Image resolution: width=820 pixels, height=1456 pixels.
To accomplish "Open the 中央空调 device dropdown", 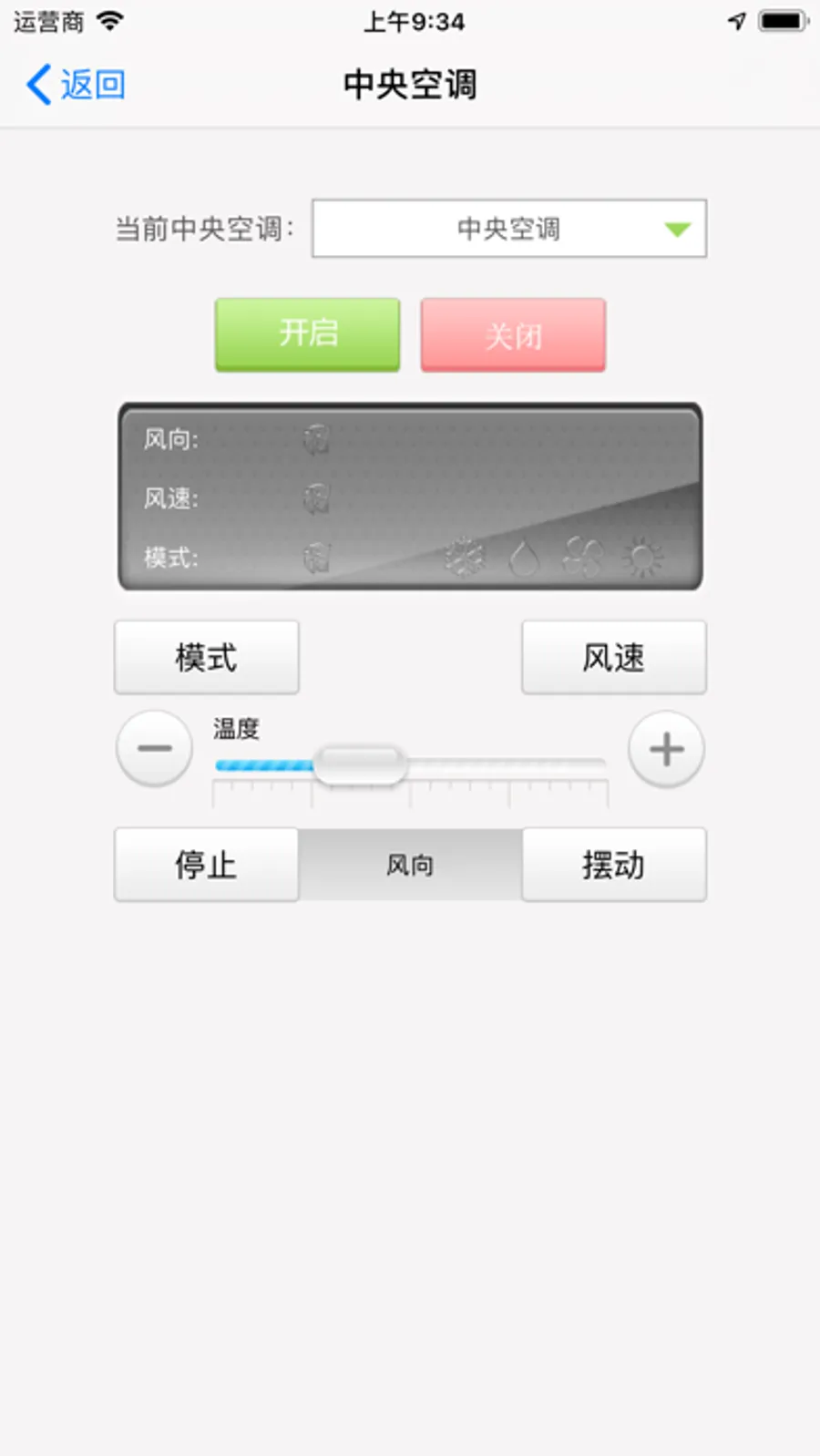I will [508, 229].
